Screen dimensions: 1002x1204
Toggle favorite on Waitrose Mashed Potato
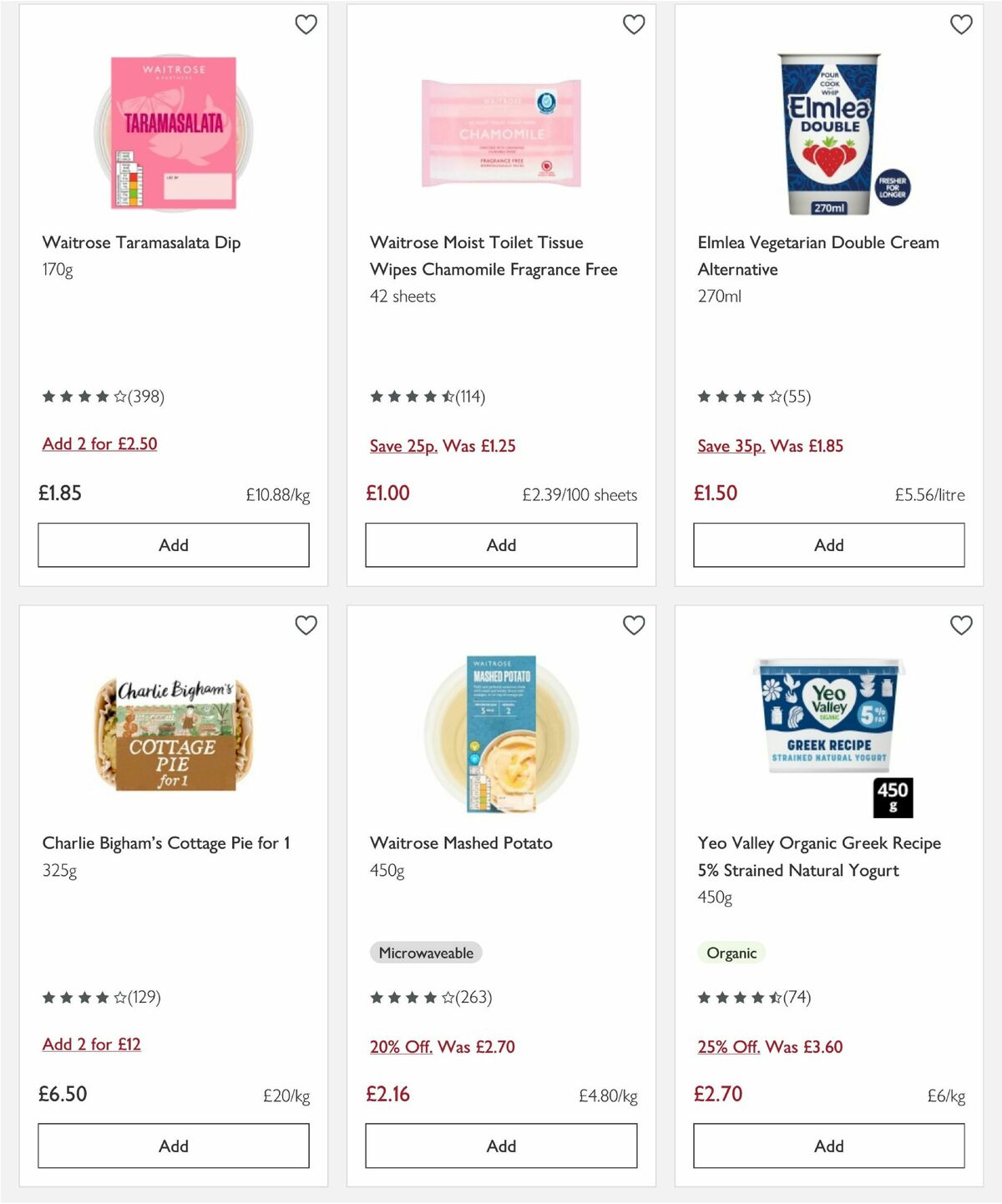[634, 625]
